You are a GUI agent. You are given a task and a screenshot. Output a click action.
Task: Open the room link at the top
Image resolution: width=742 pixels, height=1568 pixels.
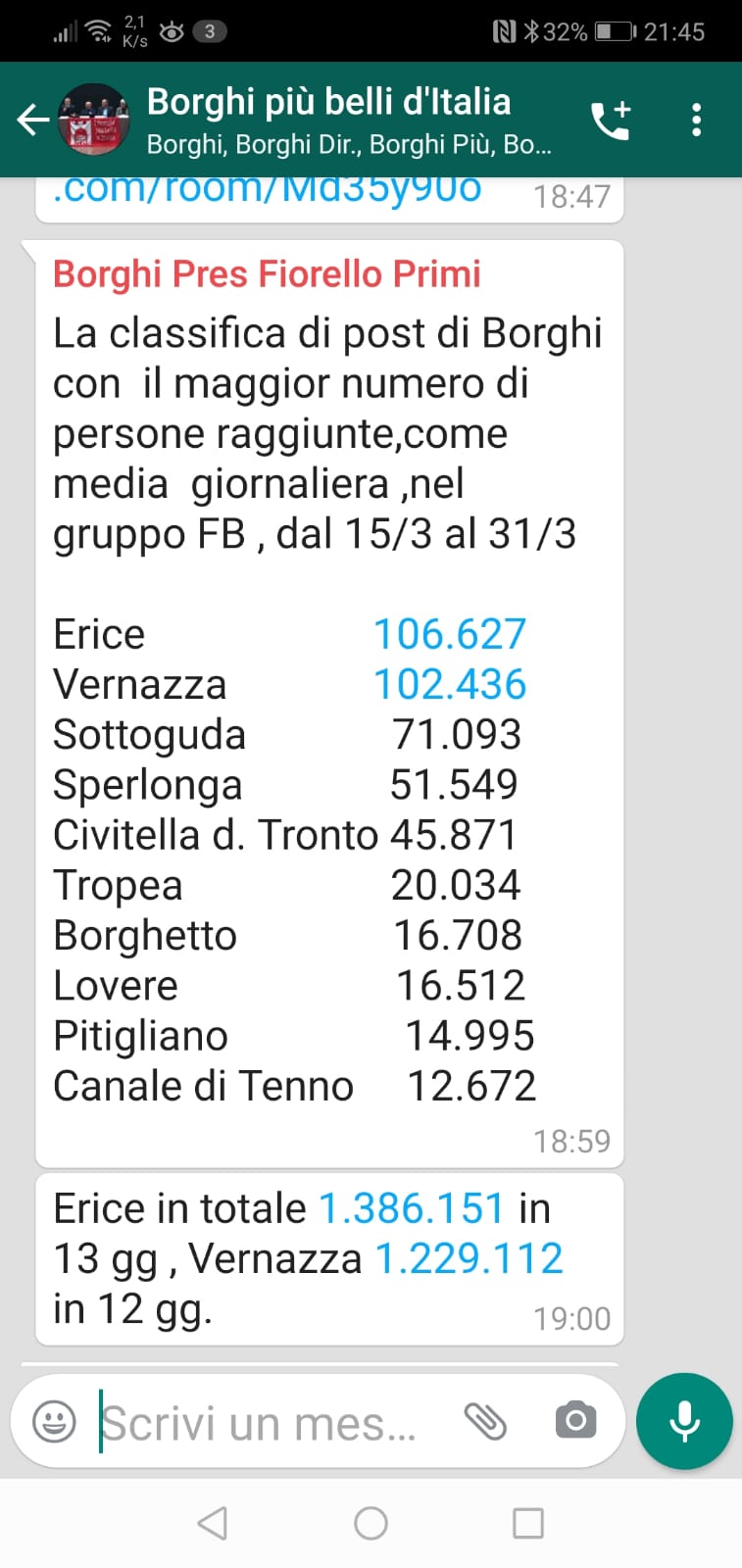(267, 188)
